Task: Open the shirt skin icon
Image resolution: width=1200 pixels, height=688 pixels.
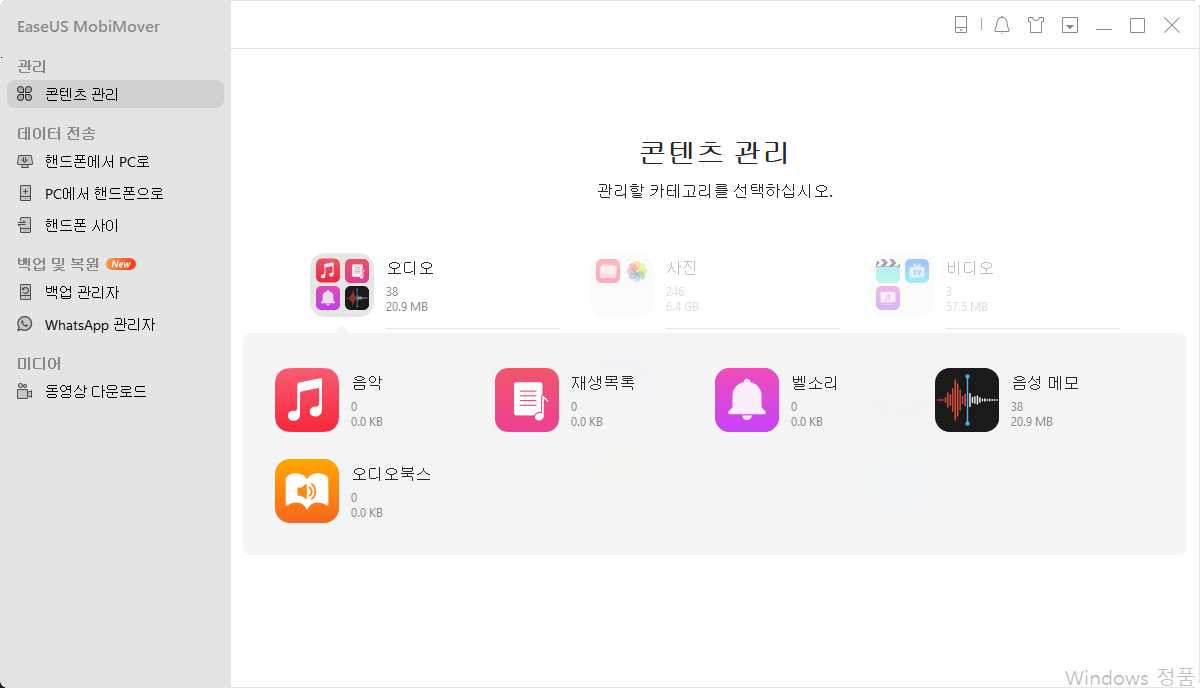Action: [1036, 25]
